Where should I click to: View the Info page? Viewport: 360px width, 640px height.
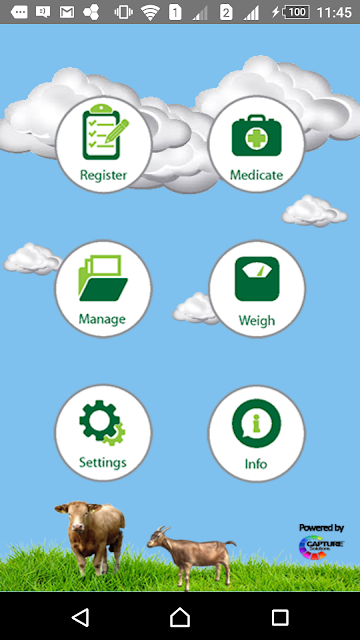point(257,433)
